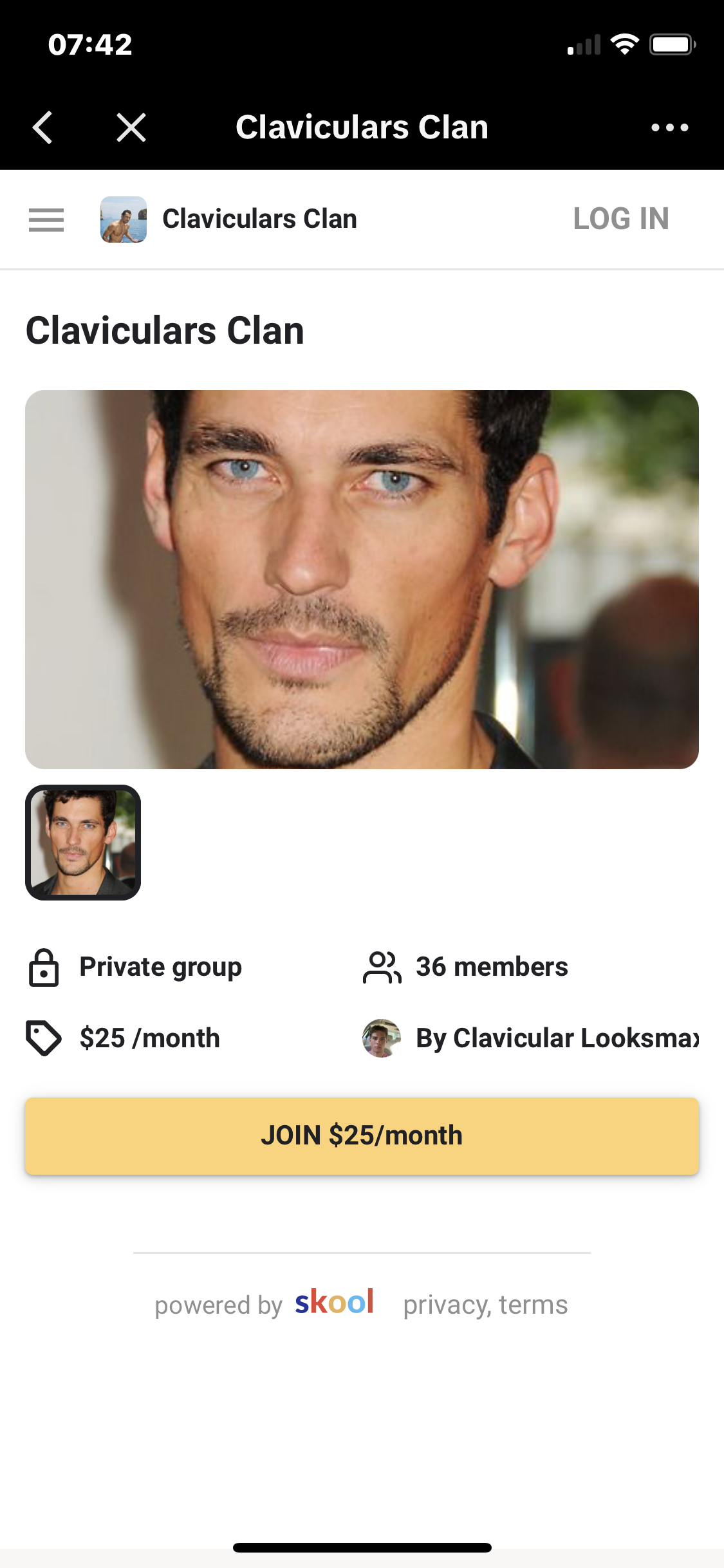
Task: Tap the Claviculars Clan group header
Action: 229,219
